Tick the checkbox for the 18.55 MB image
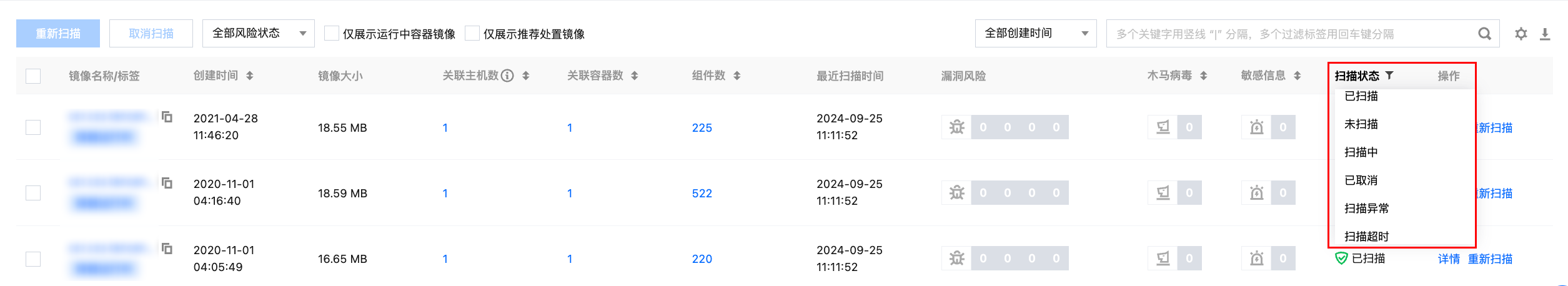Screen dimensions: 1568x286 tap(33, 127)
